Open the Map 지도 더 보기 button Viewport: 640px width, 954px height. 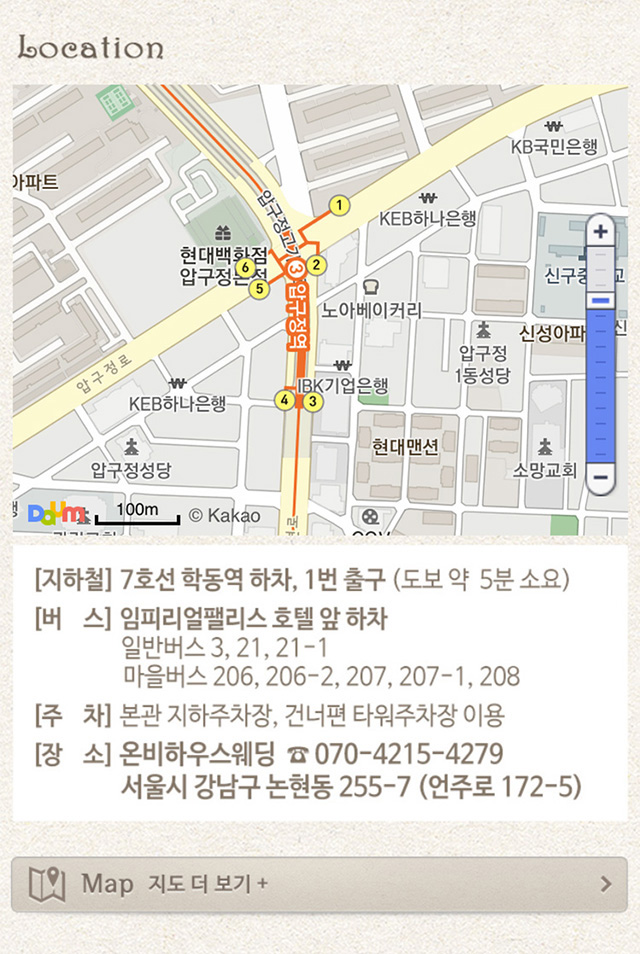tap(319, 884)
